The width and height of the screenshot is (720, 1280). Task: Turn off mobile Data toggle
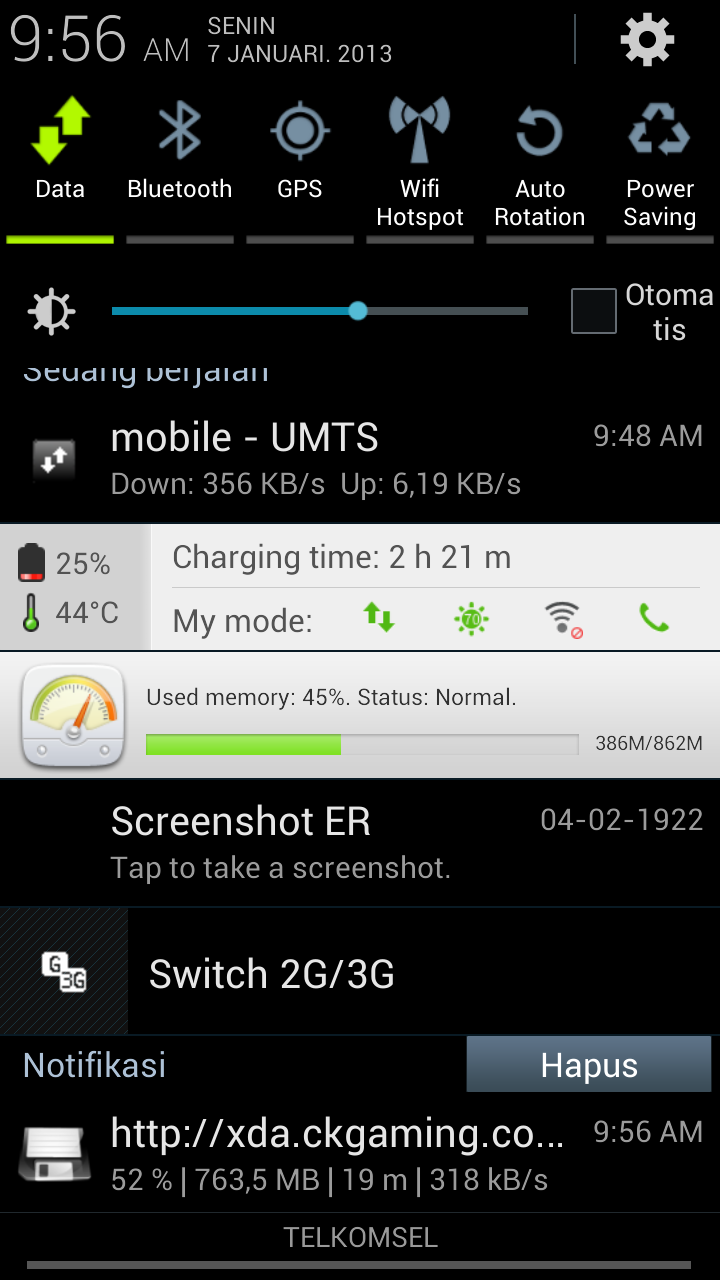(60, 160)
